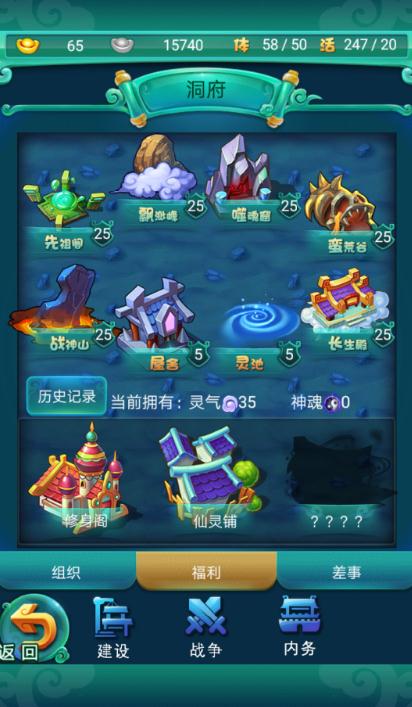412x707 pixels.
Task: Select the 福利 tab
Action: tap(206, 572)
